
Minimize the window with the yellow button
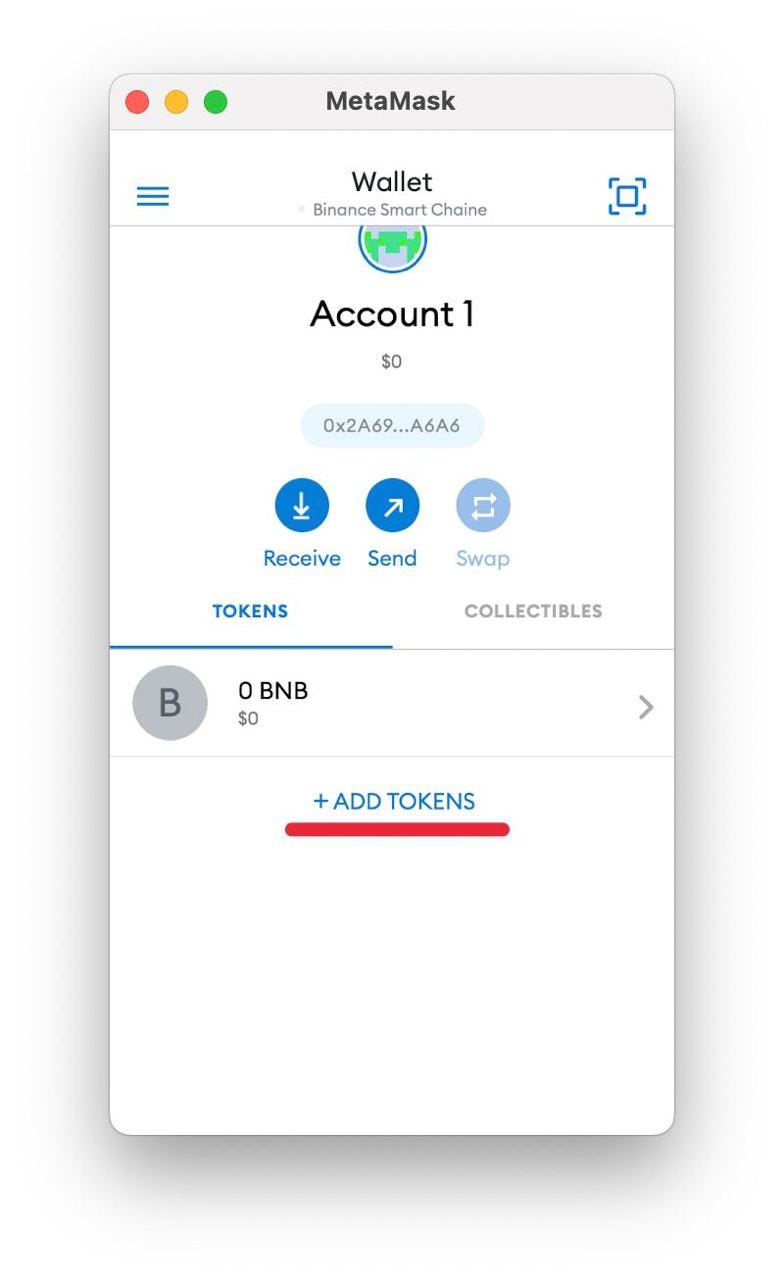[176, 102]
